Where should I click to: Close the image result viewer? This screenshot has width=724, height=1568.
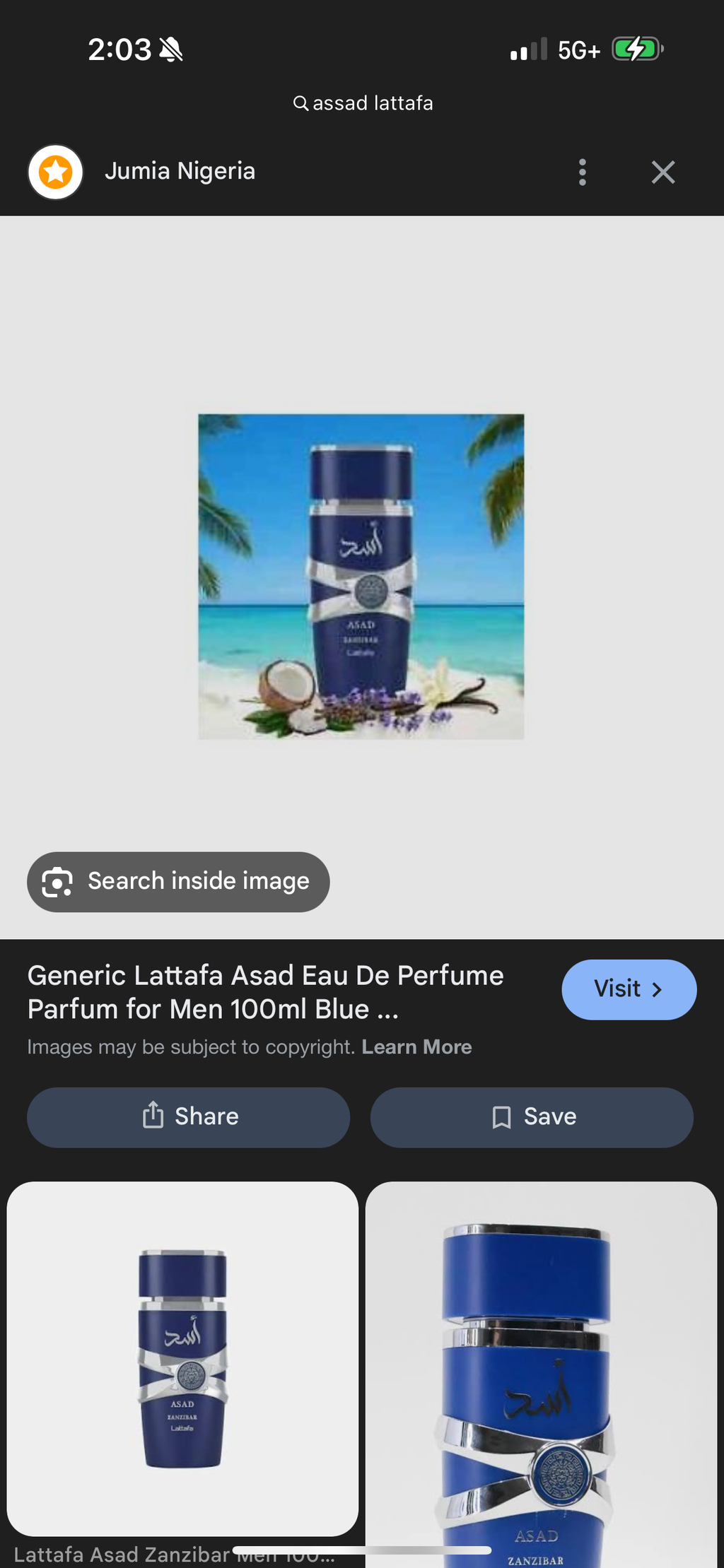coord(662,172)
